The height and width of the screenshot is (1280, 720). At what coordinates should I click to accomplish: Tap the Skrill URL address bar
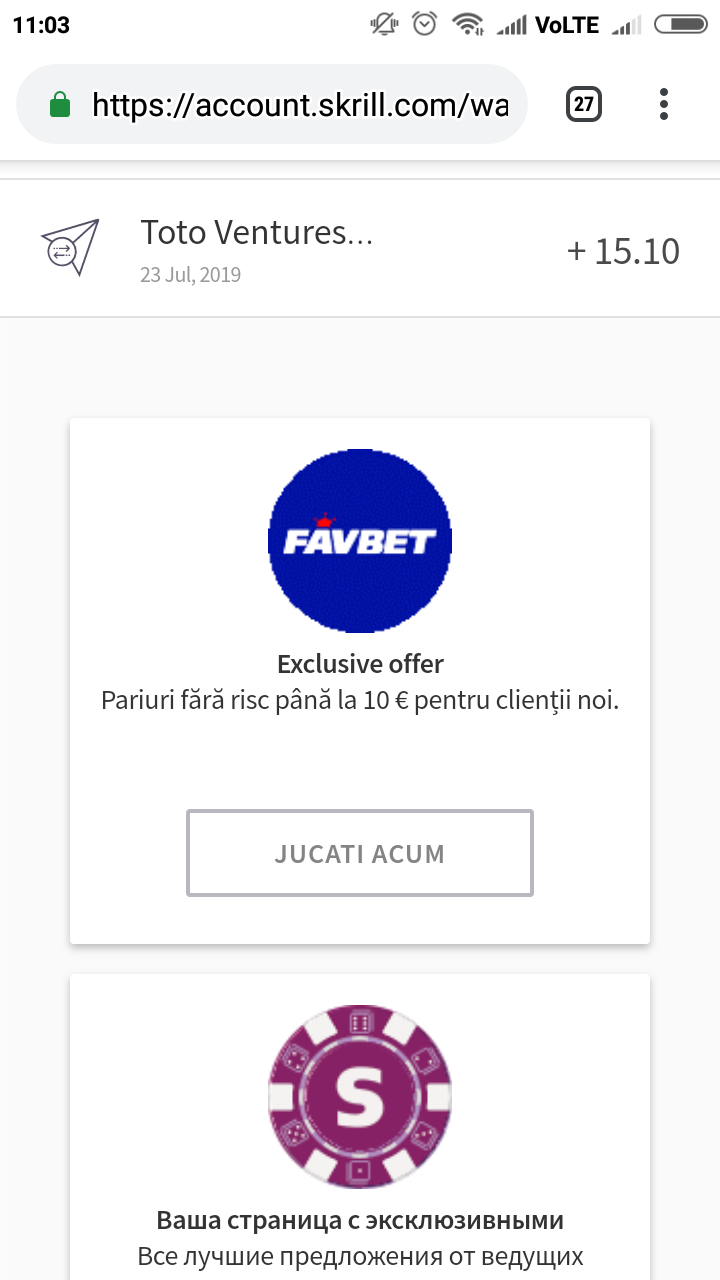tap(272, 105)
